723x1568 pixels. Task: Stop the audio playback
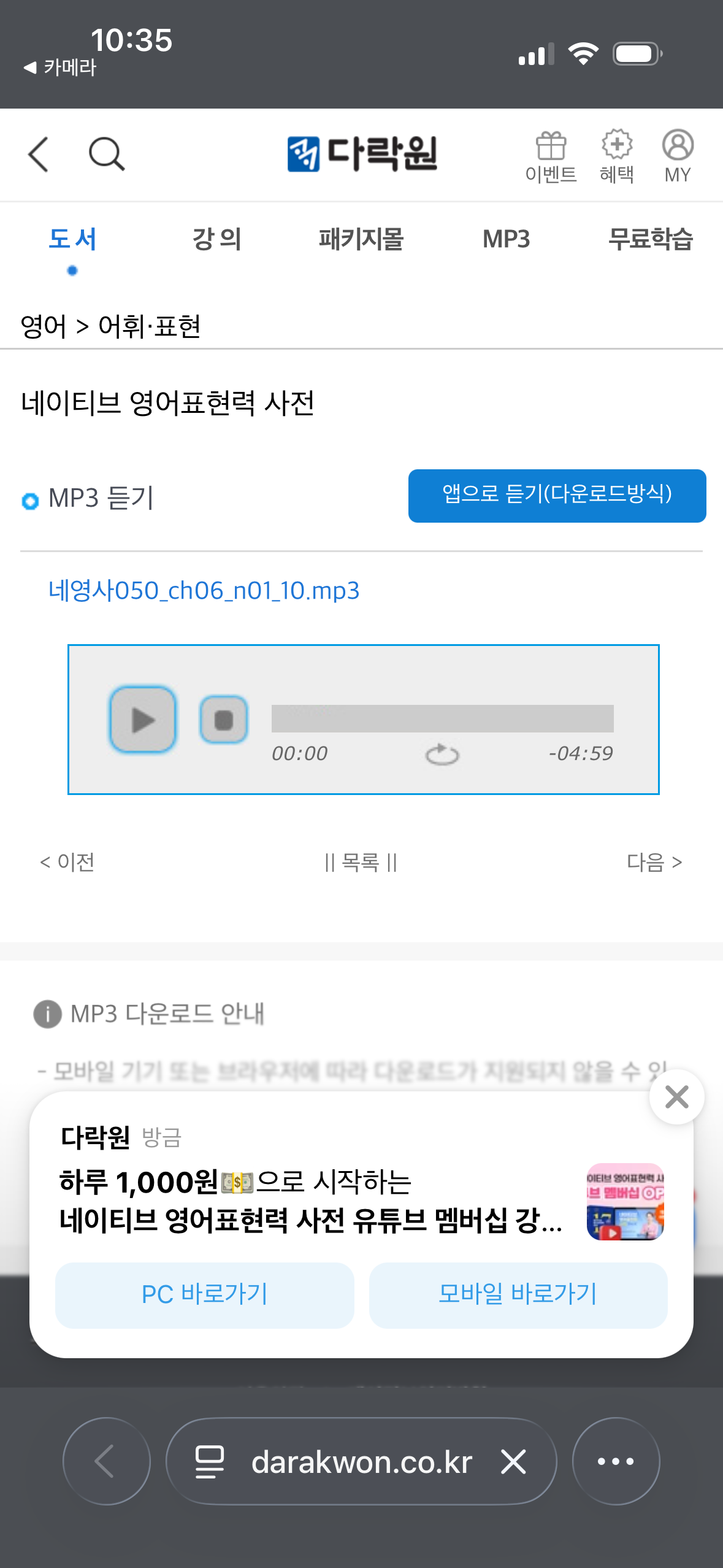224,720
